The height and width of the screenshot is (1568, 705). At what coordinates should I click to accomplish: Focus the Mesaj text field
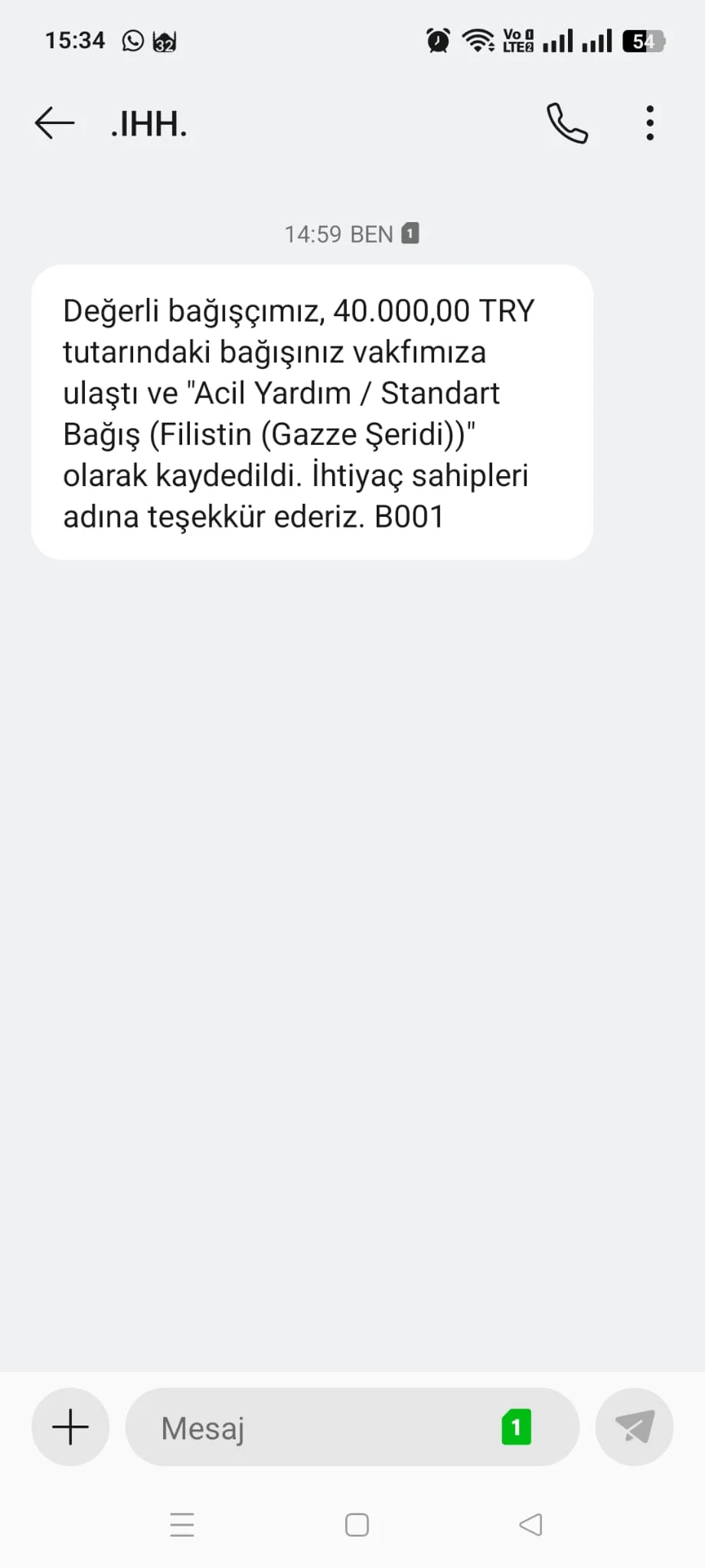point(321,1428)
